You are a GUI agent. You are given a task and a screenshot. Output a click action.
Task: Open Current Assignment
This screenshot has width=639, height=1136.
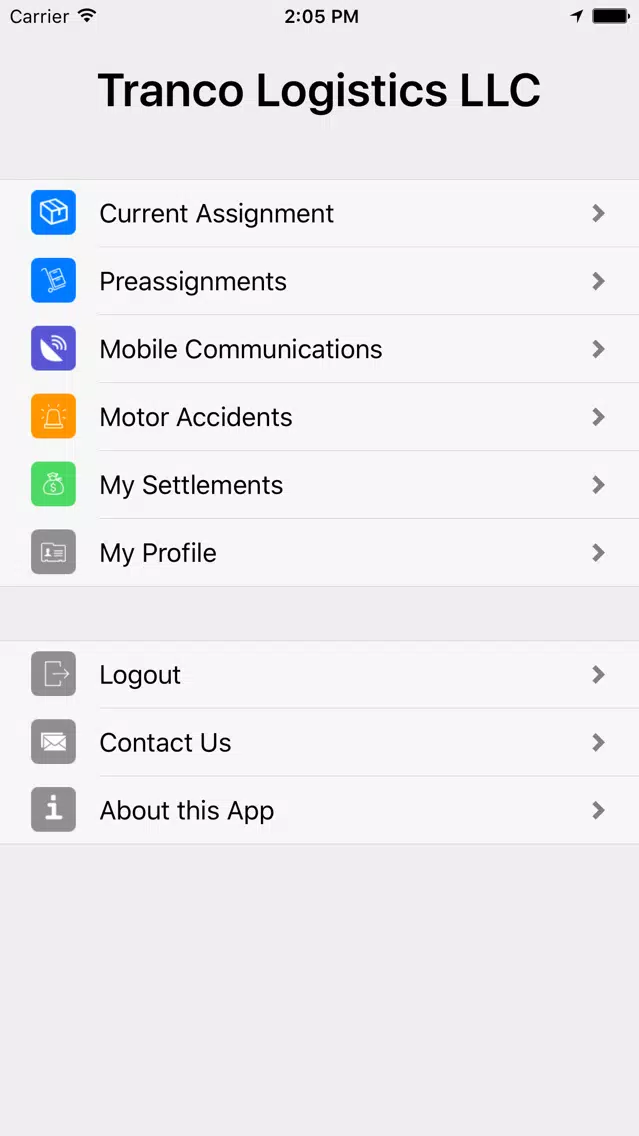point(320,213)
